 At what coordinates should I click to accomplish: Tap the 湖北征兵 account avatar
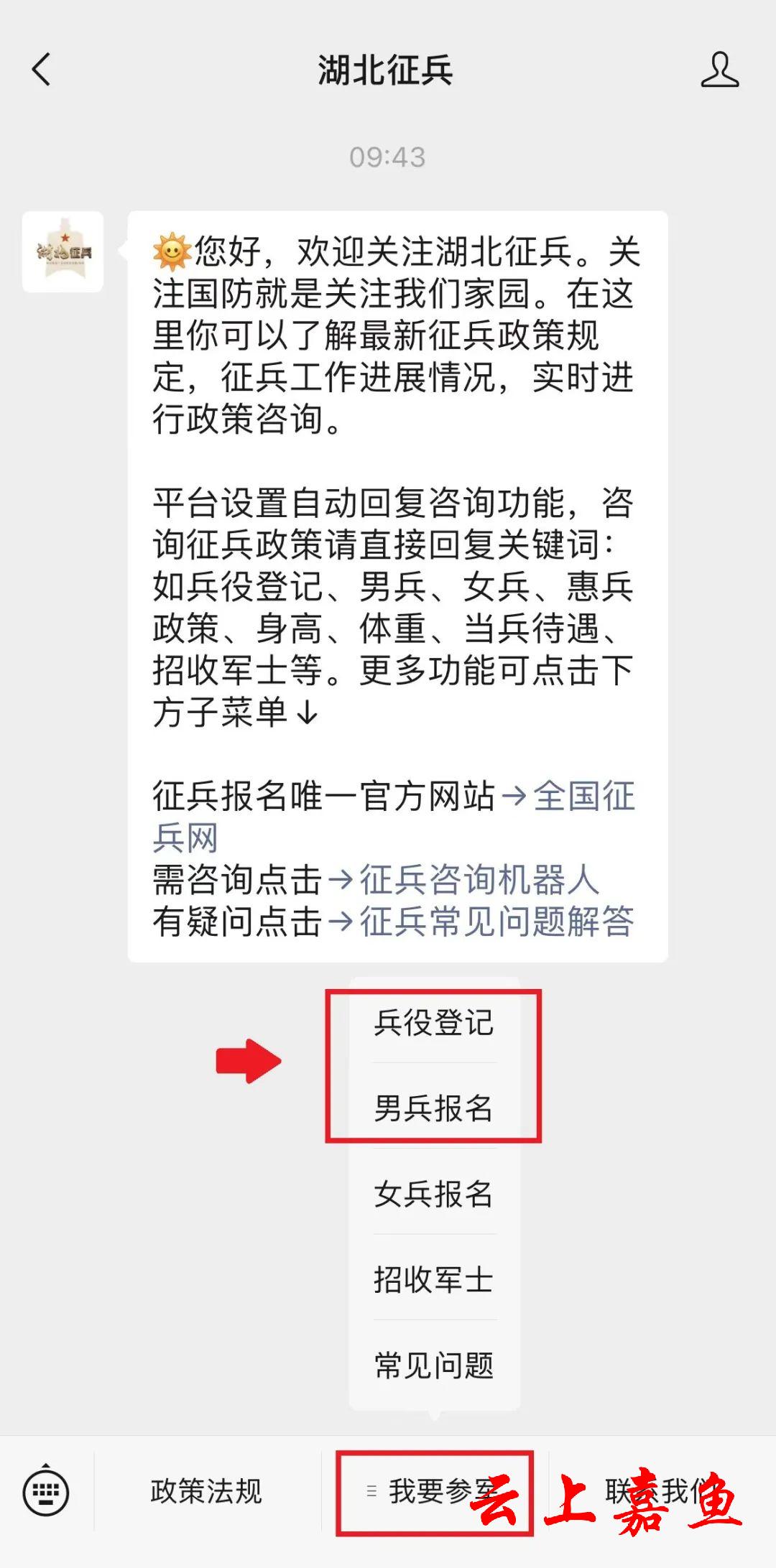tap(63, 251)
